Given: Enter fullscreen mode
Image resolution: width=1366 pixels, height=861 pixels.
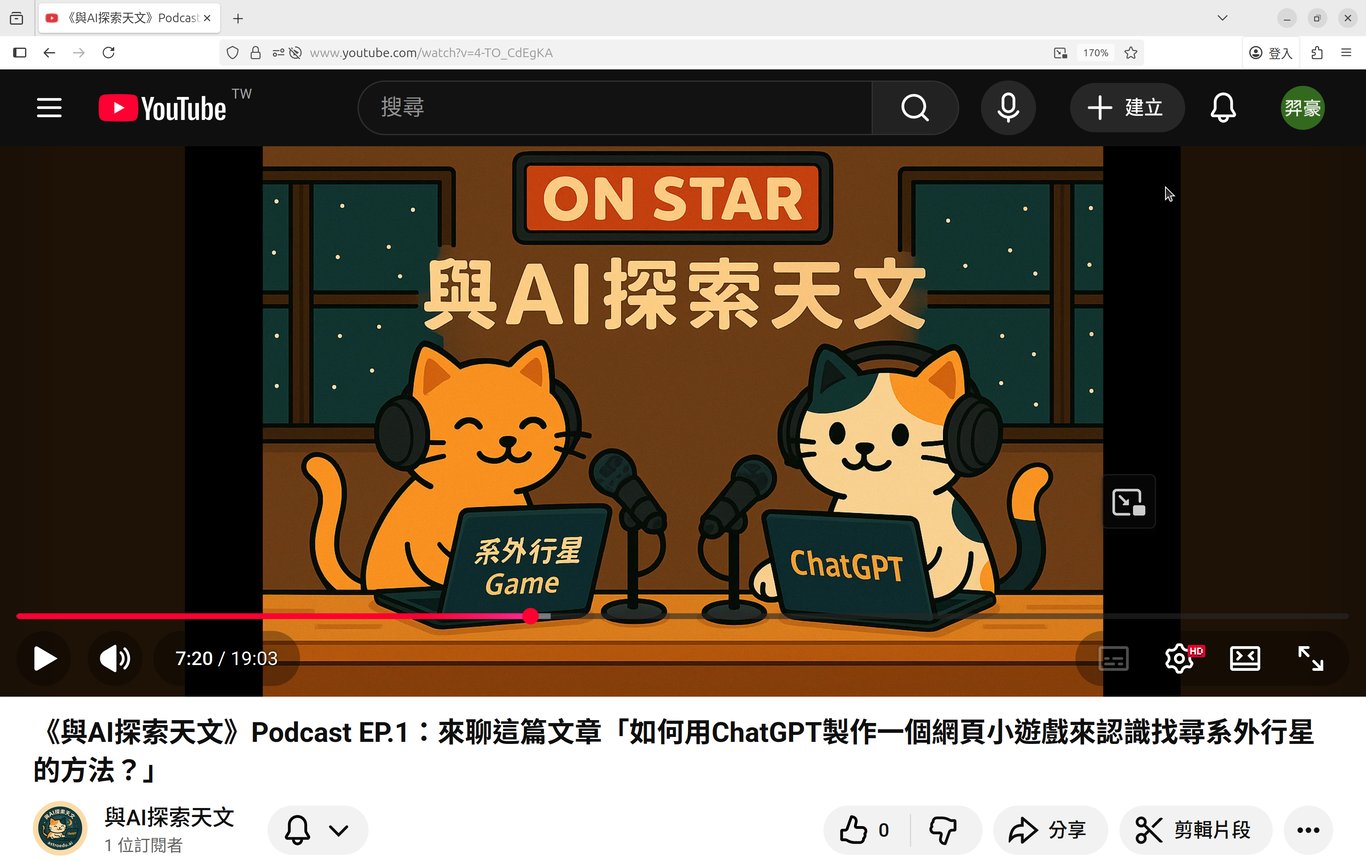Looking at the screenshot, I should (1310, 658).
